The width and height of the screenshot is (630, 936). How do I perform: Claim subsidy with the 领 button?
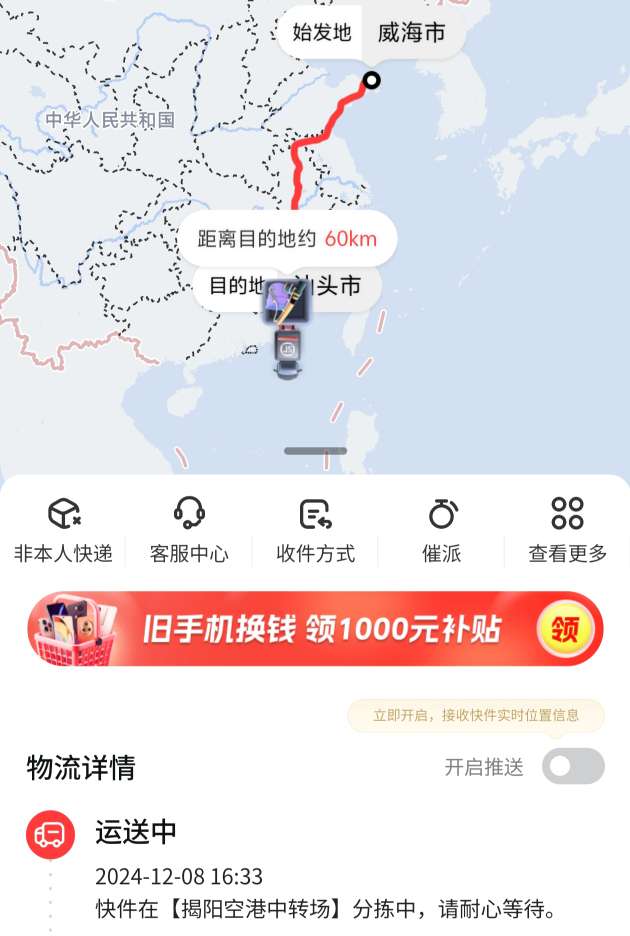(566, 629)
